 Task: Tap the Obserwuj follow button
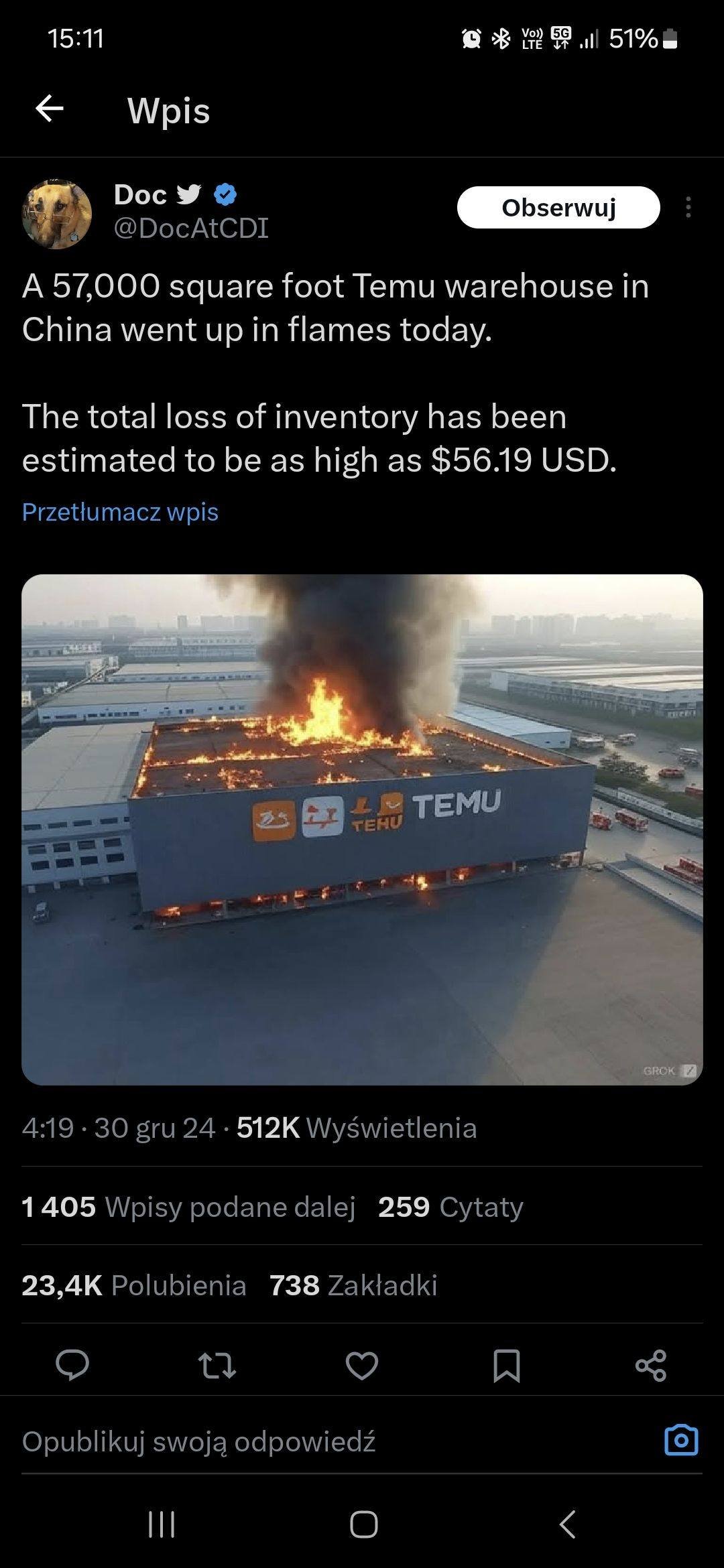[558, 208]
